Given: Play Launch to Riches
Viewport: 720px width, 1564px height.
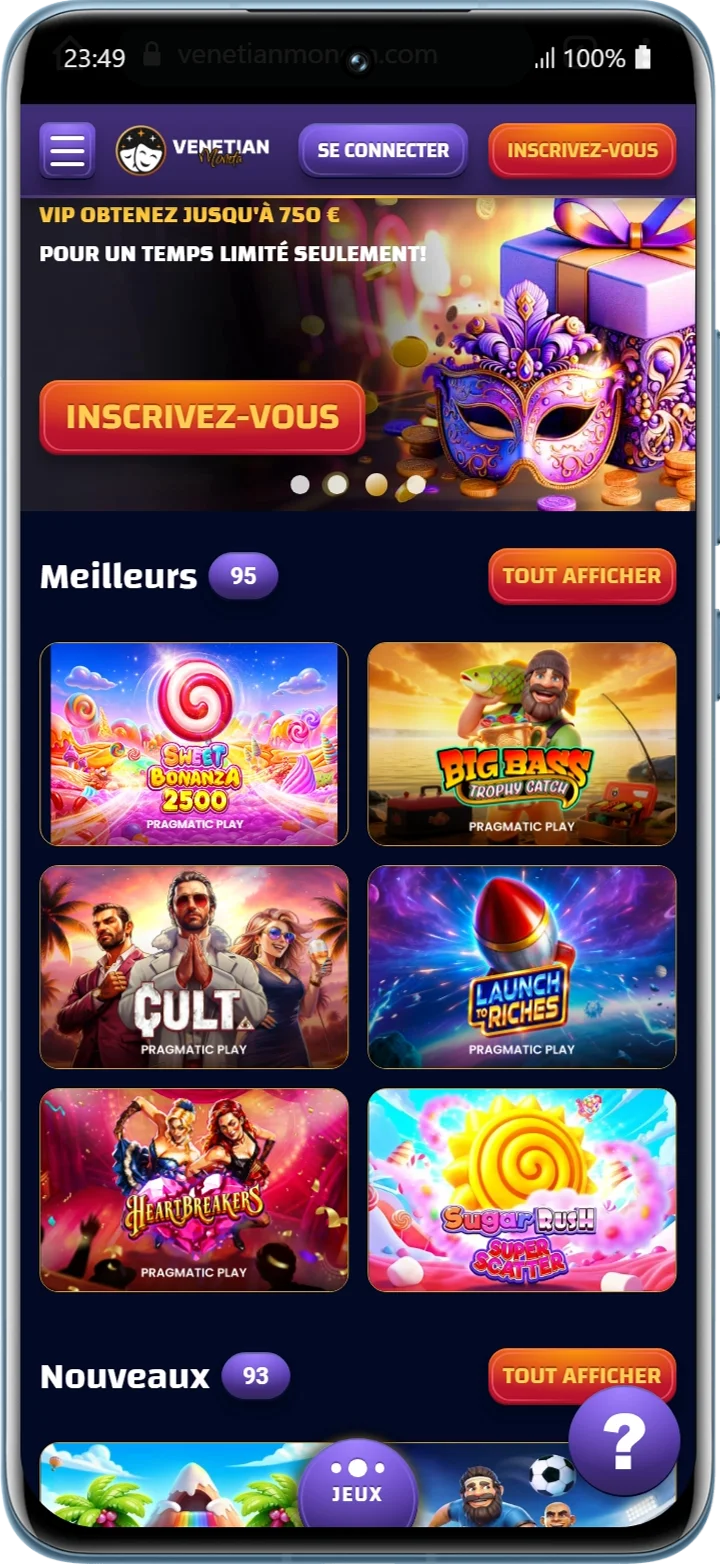Looking at the screenshot, I should point(522,967).
